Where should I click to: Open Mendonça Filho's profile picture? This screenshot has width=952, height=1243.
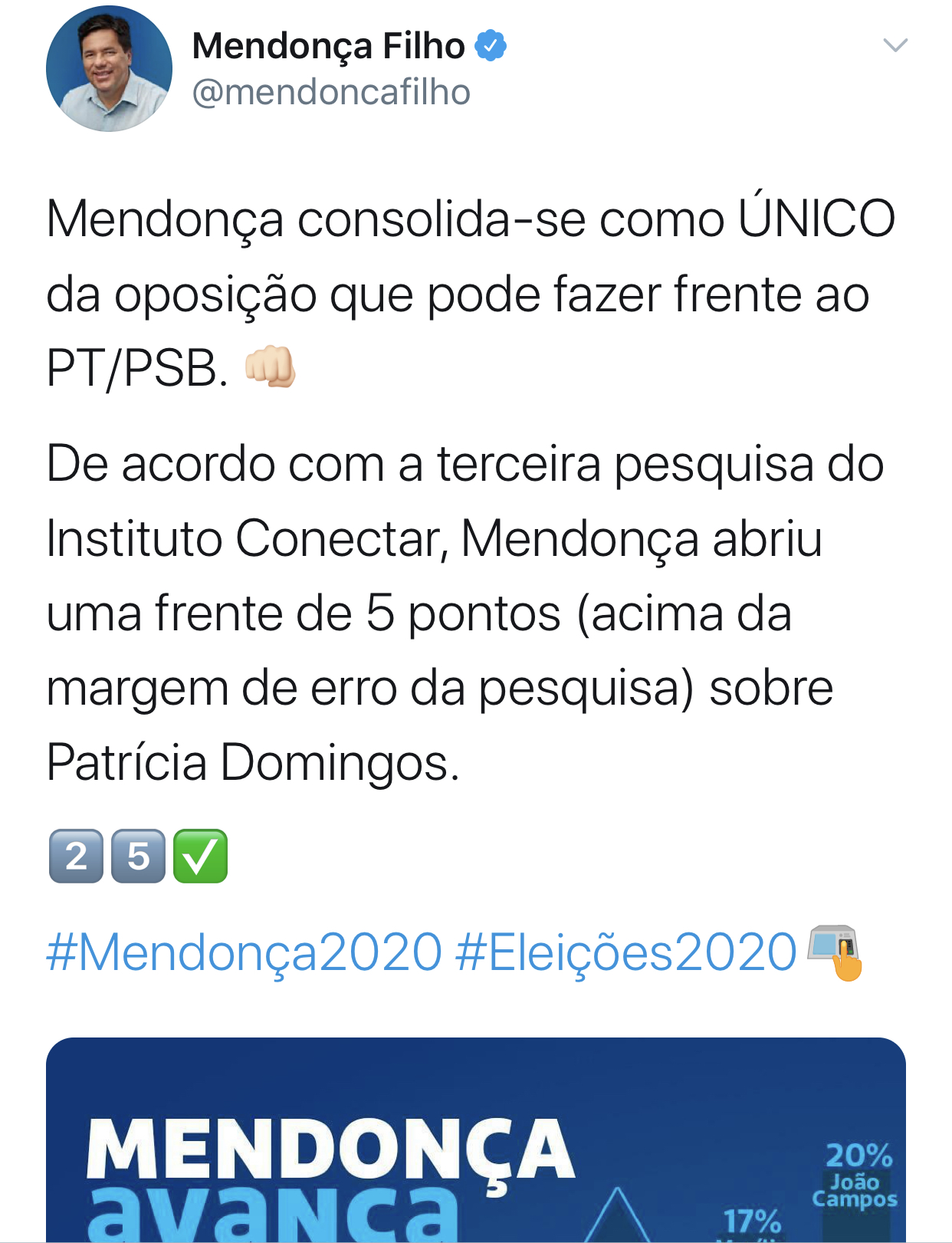(109, 69)
